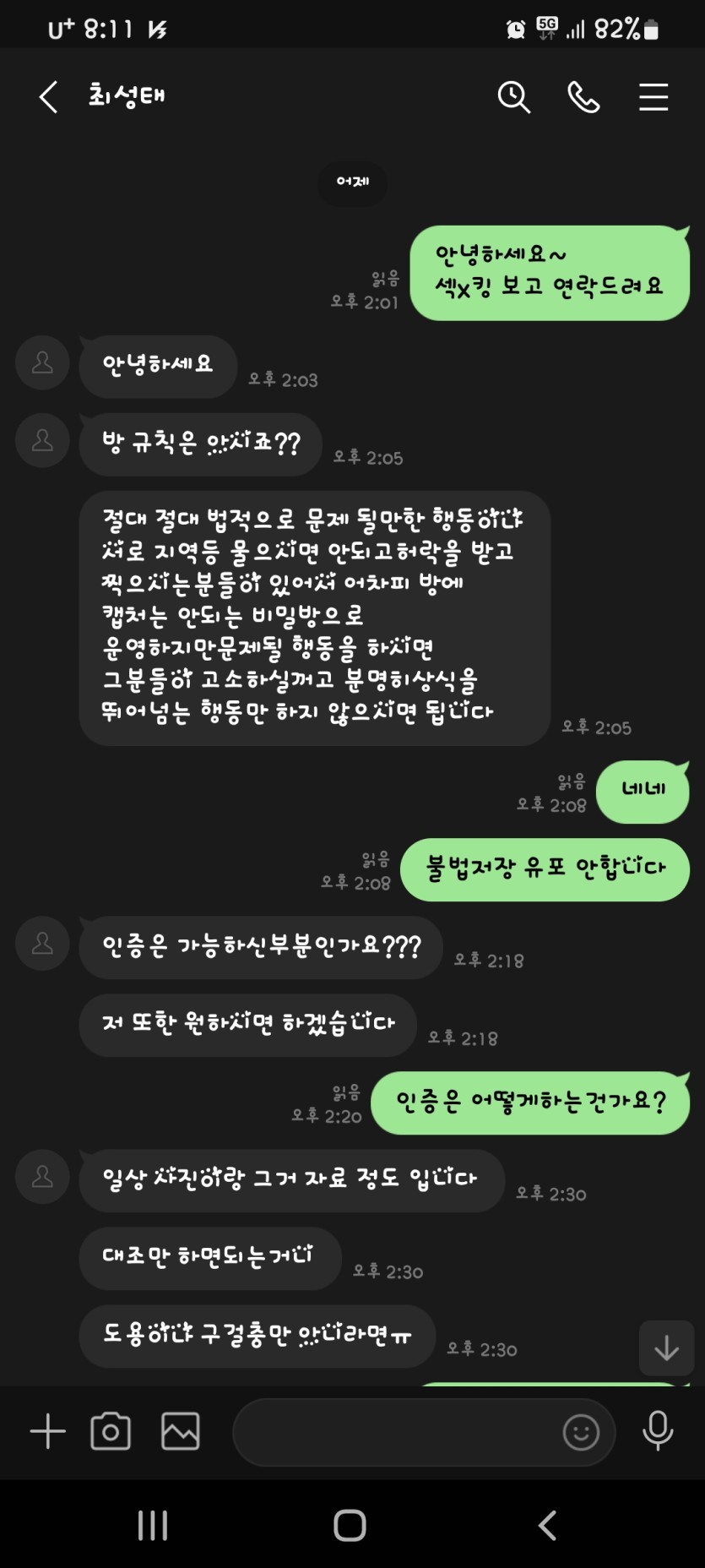Open the gallery image picker
This screenshot has height=1568, width=705.
pos(181,1431)
